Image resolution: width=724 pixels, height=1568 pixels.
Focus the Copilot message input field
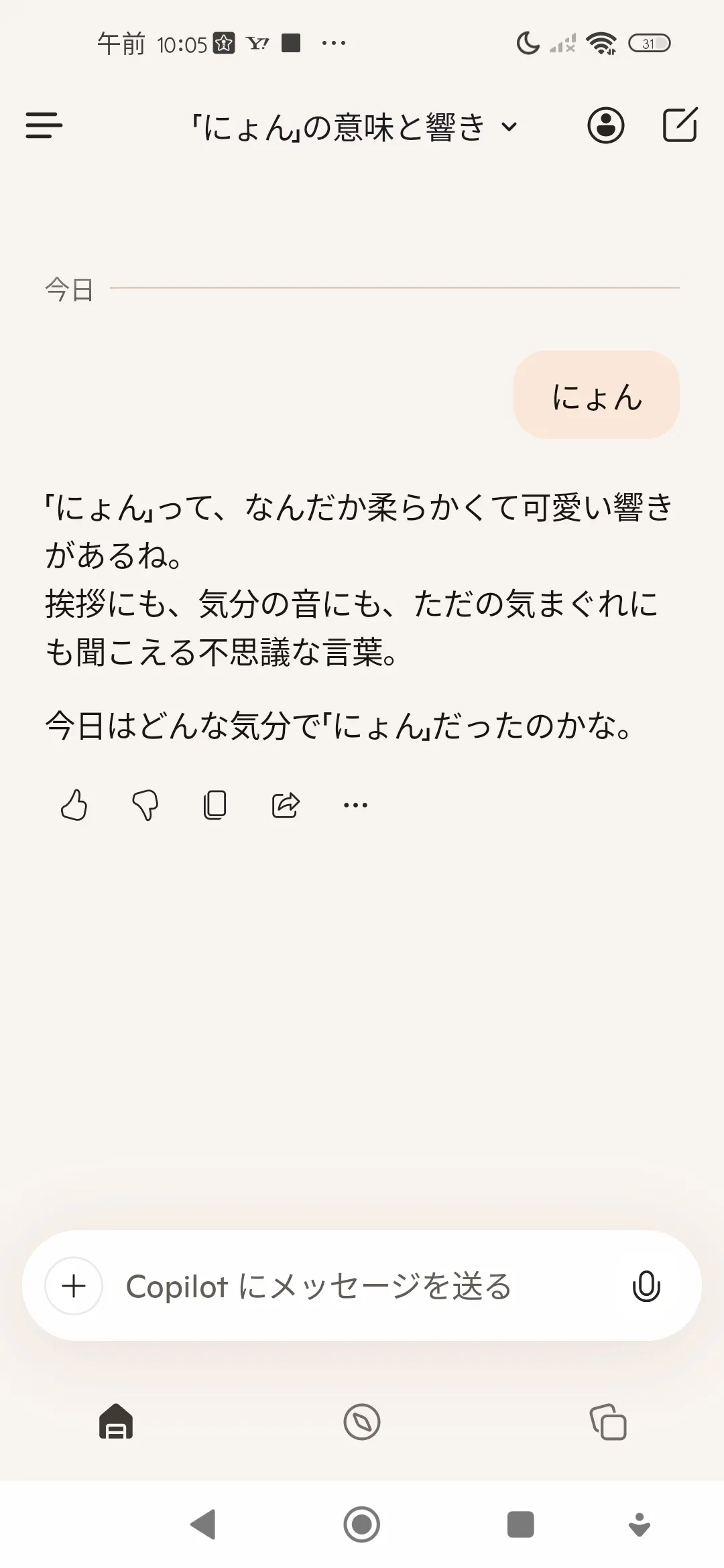click(362, 1286)
